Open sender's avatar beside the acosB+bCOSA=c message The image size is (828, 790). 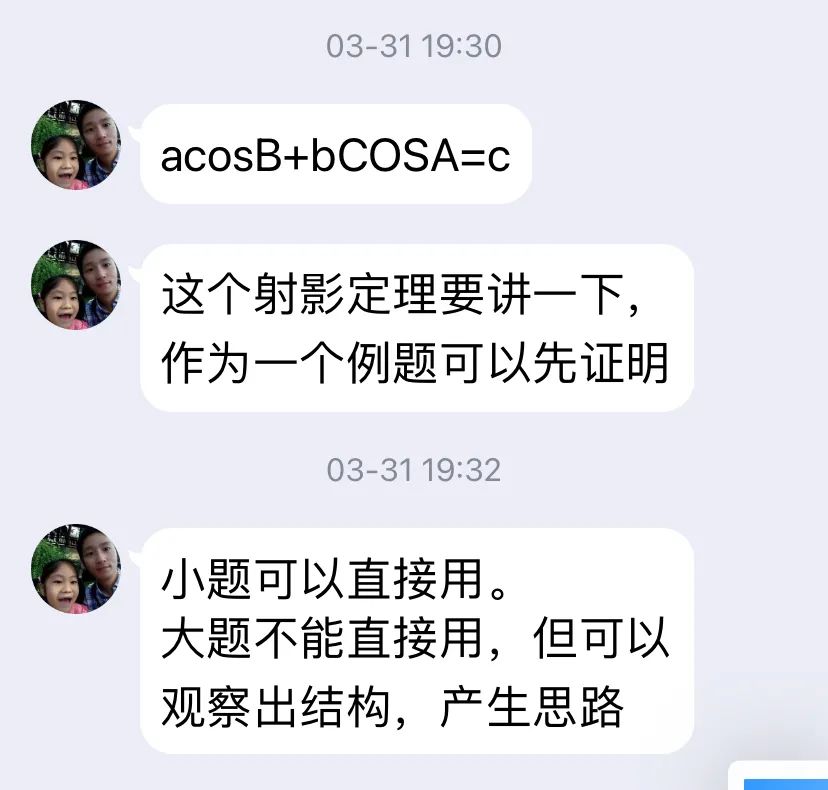76,145
